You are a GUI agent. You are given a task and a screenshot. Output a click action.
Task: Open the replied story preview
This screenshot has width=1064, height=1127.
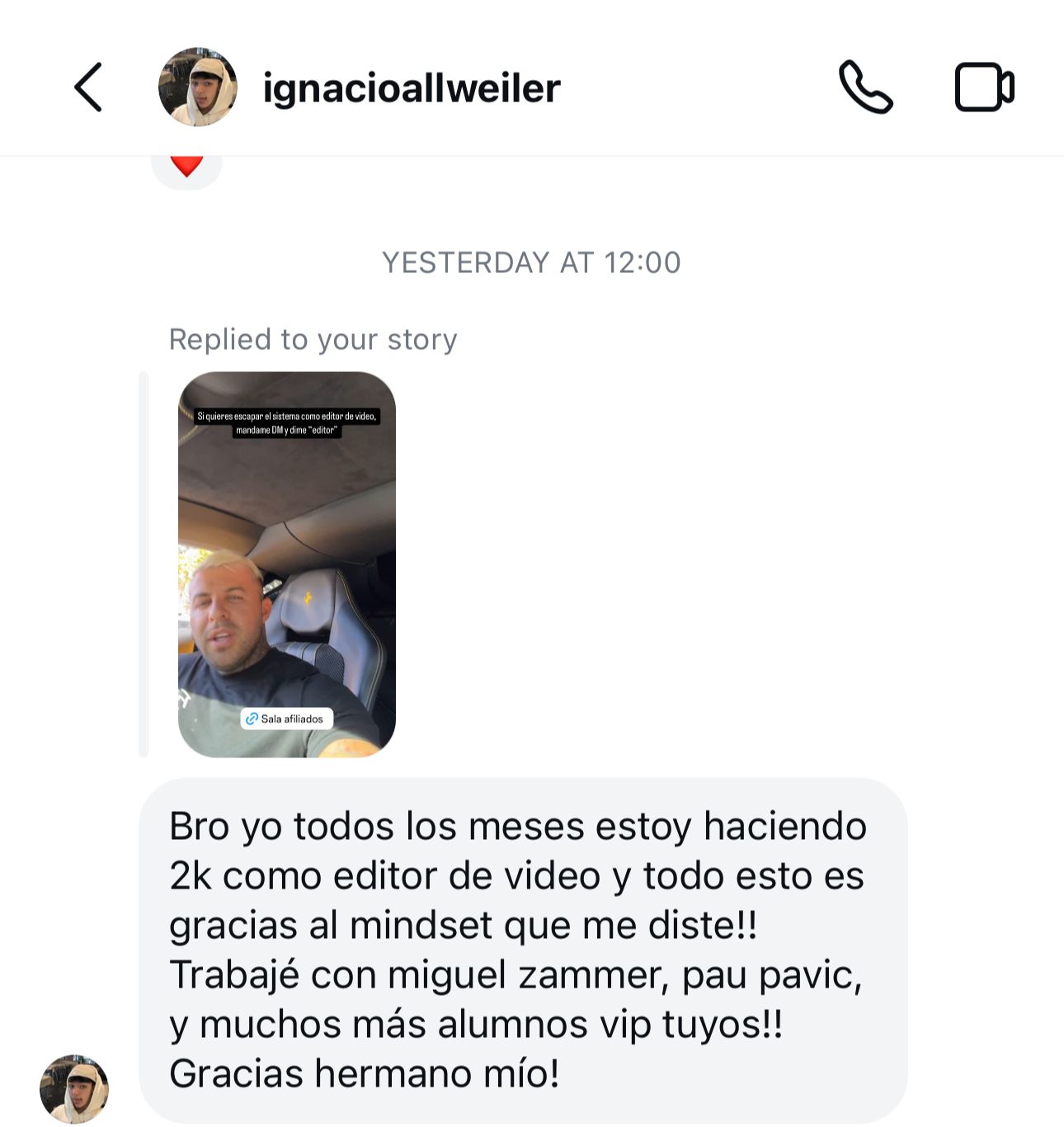[286, 564]
